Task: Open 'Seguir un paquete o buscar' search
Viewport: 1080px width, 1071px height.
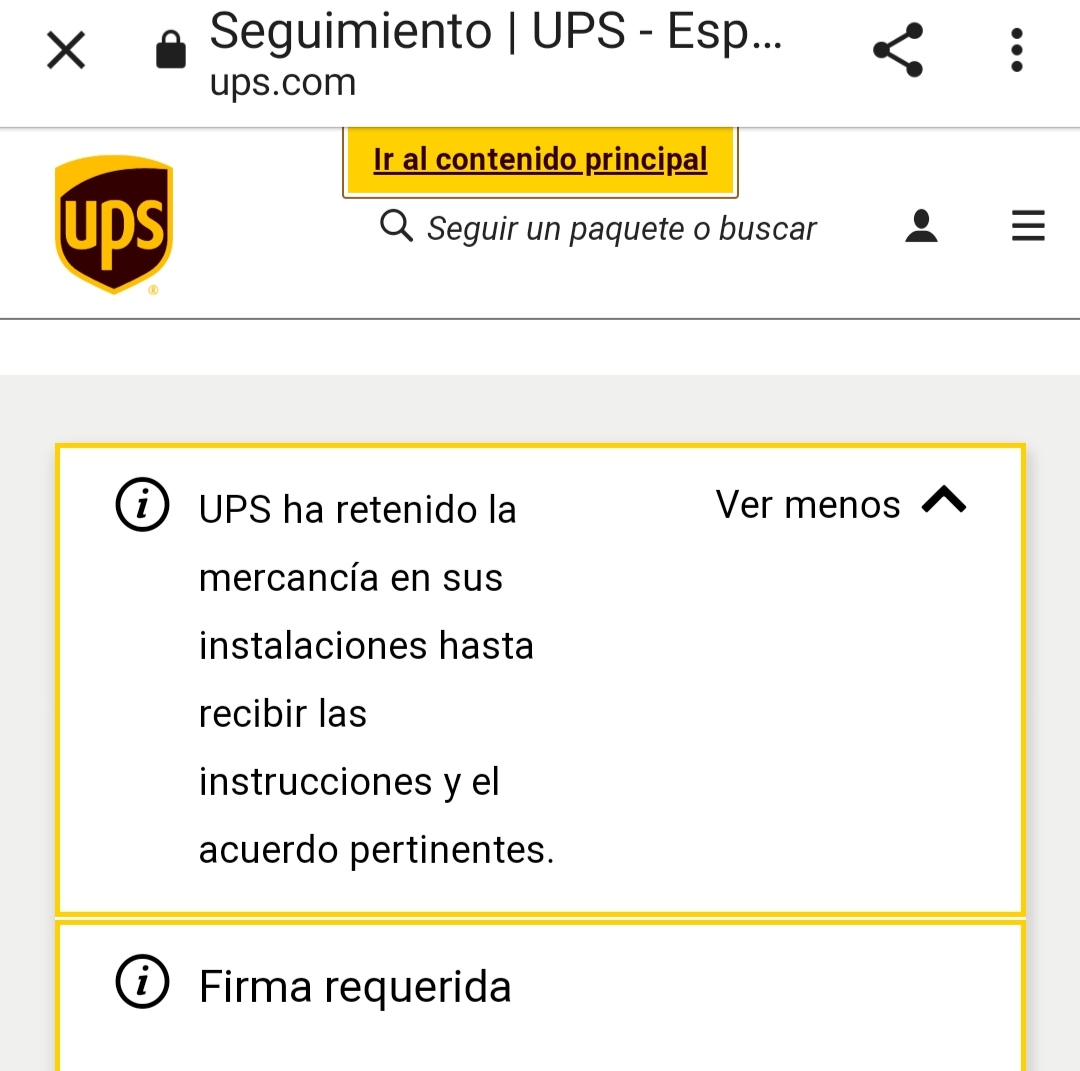Action: 600,228
